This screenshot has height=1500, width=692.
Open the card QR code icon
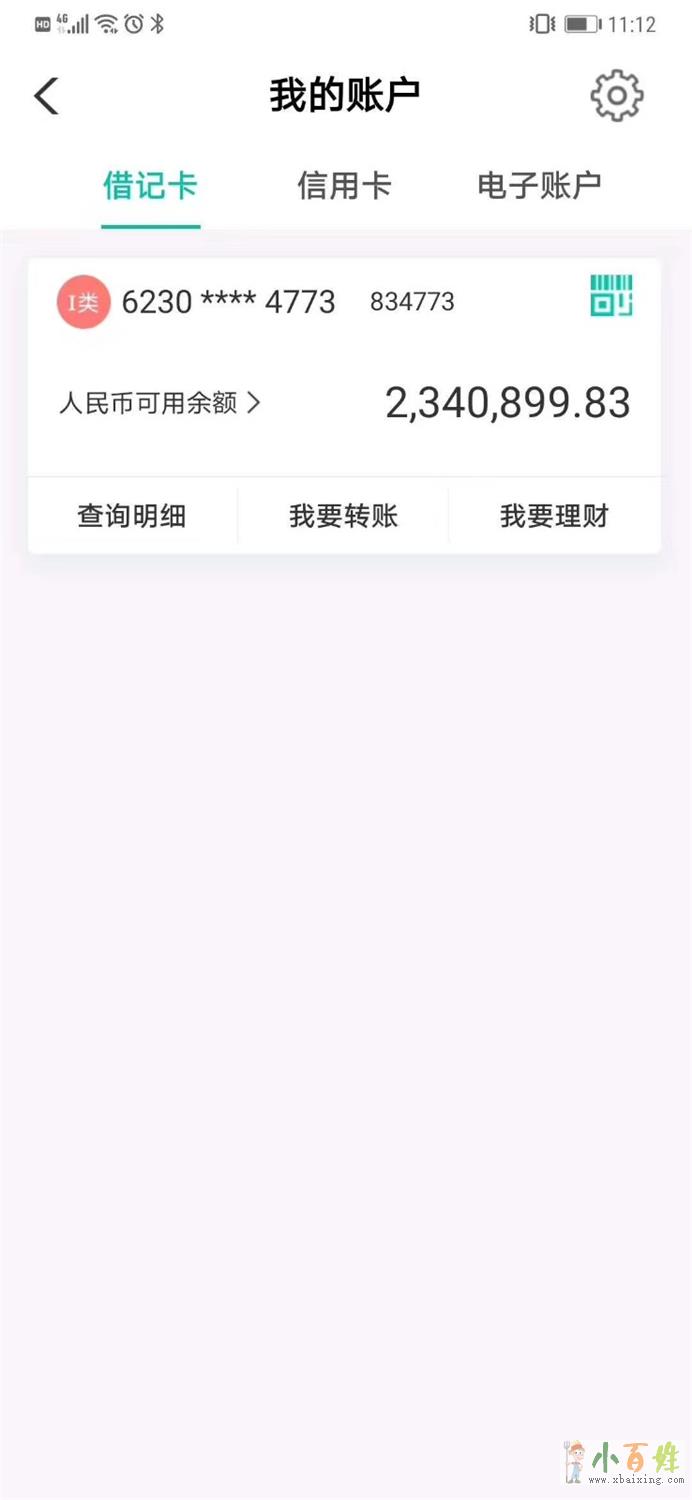click(x=611, y=296)
